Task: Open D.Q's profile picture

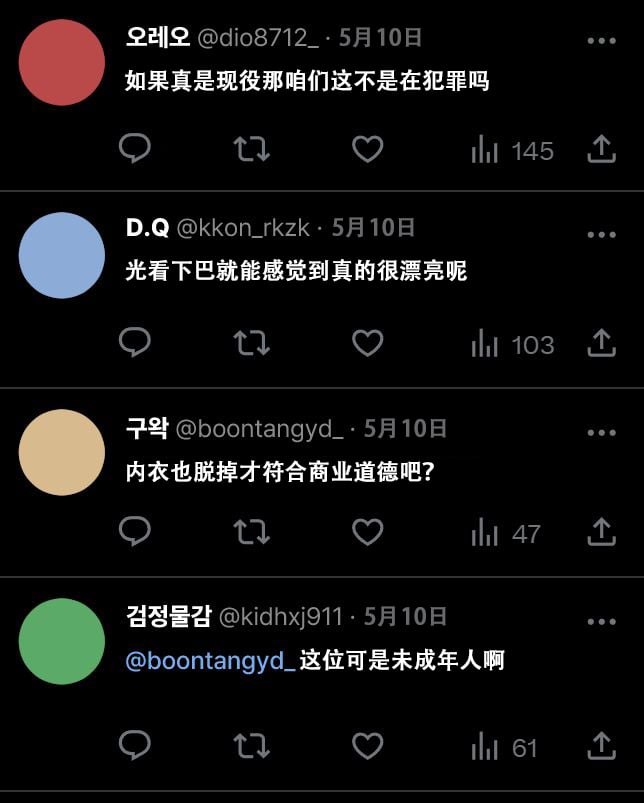Action: point(62,255)
